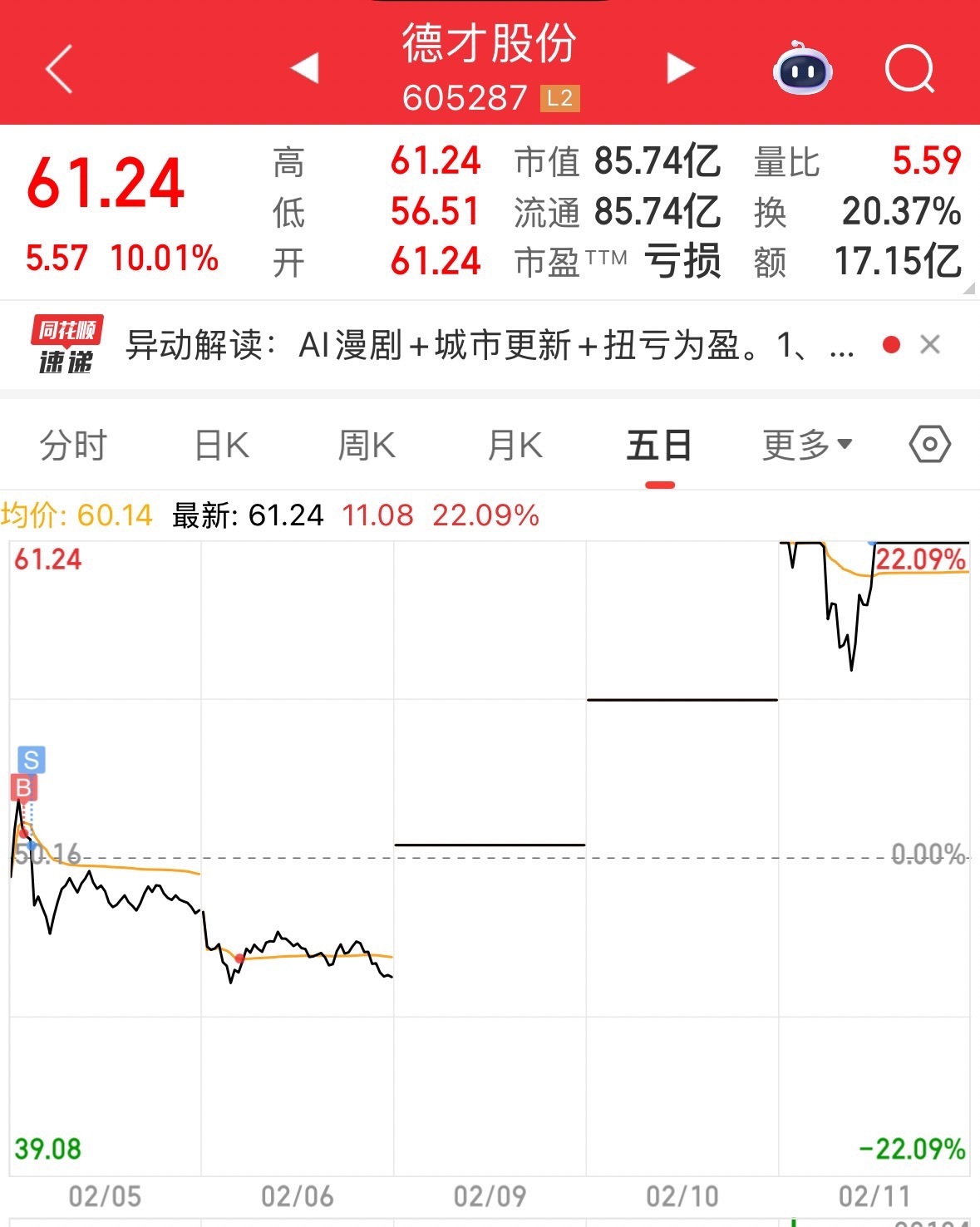Open the AI robot assistant
This screenshot has width=980, height=1227.
[802, 68]
